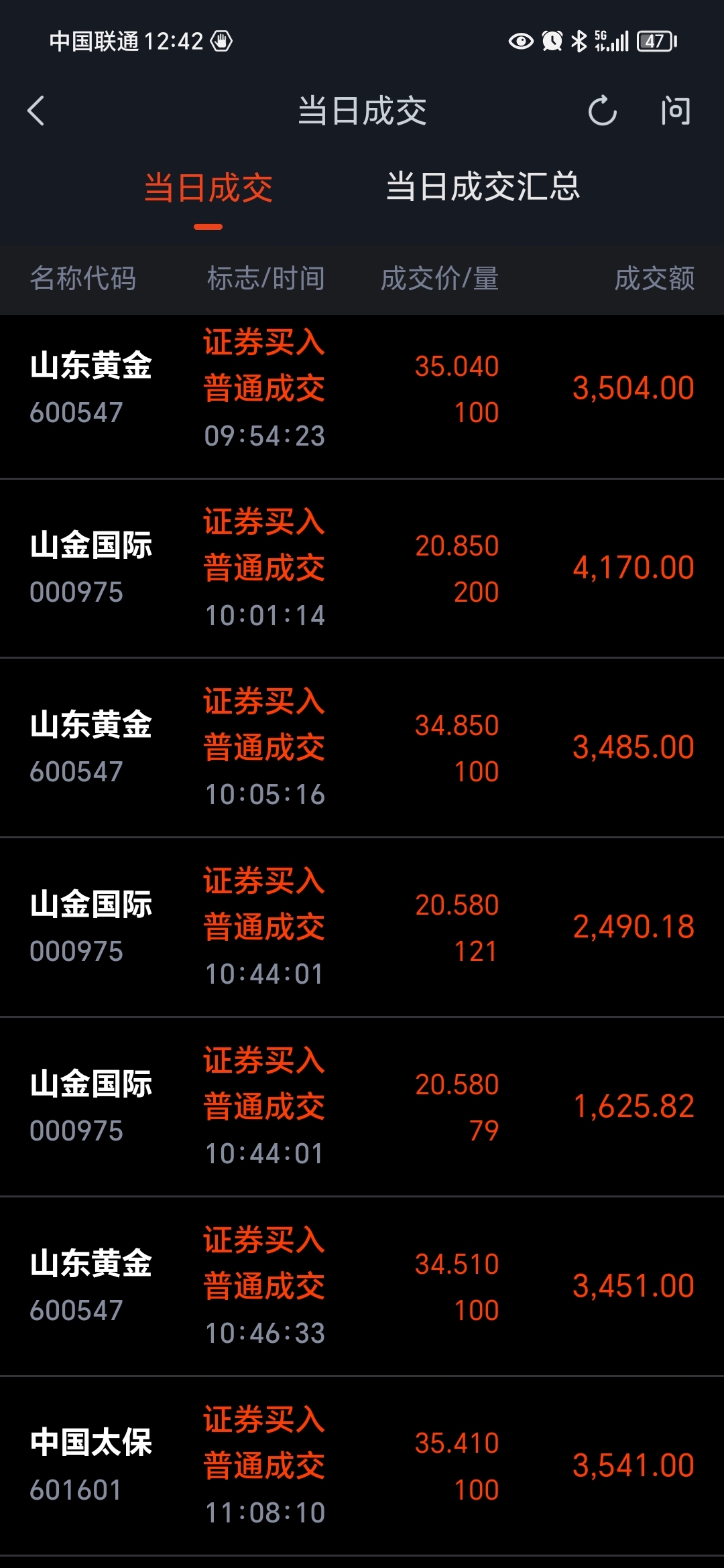Refresh today's transaction list
Screen dimensions: 724x1568
(602, 111)
